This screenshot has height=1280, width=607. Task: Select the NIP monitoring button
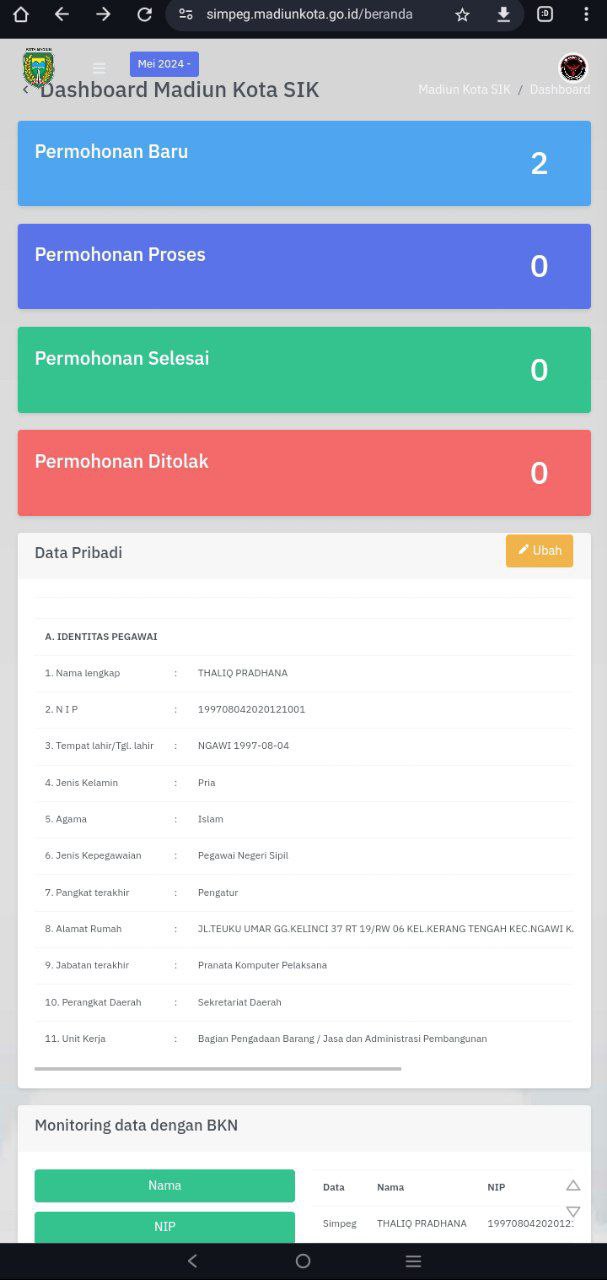click(x=165, y=1226)
